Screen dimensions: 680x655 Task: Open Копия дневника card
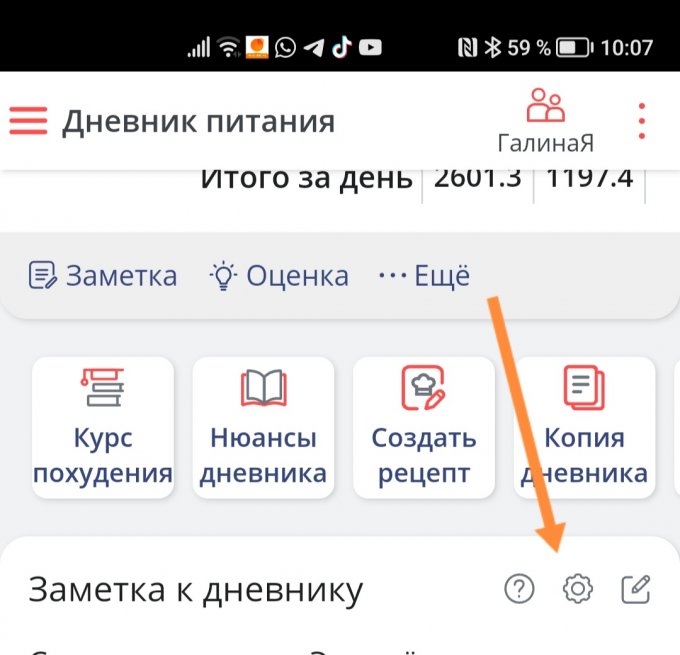(x=585, y=427)
